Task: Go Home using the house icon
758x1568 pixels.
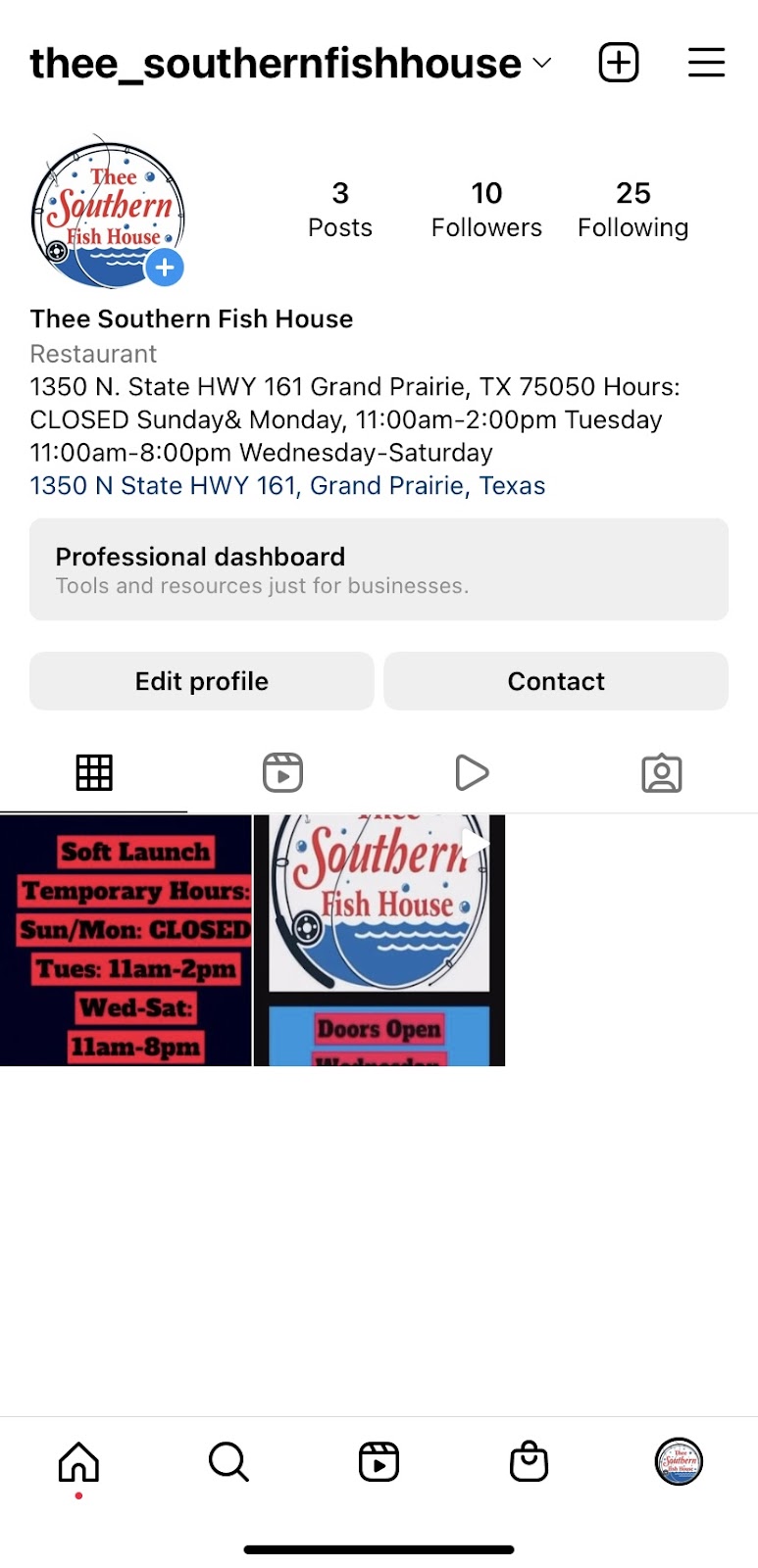Action: 77,1461
